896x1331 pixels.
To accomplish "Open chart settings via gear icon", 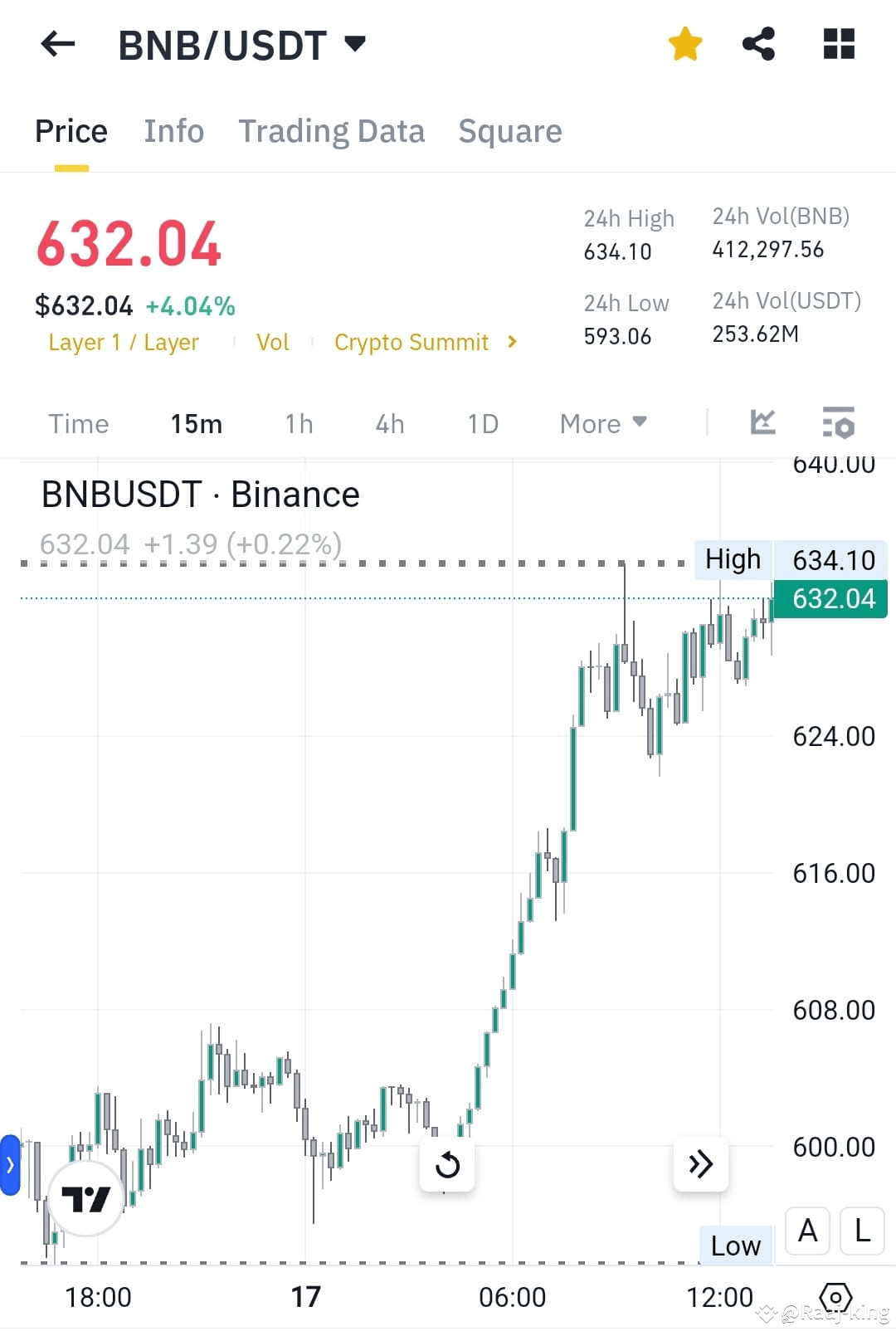I will [x=835, y=1294].
